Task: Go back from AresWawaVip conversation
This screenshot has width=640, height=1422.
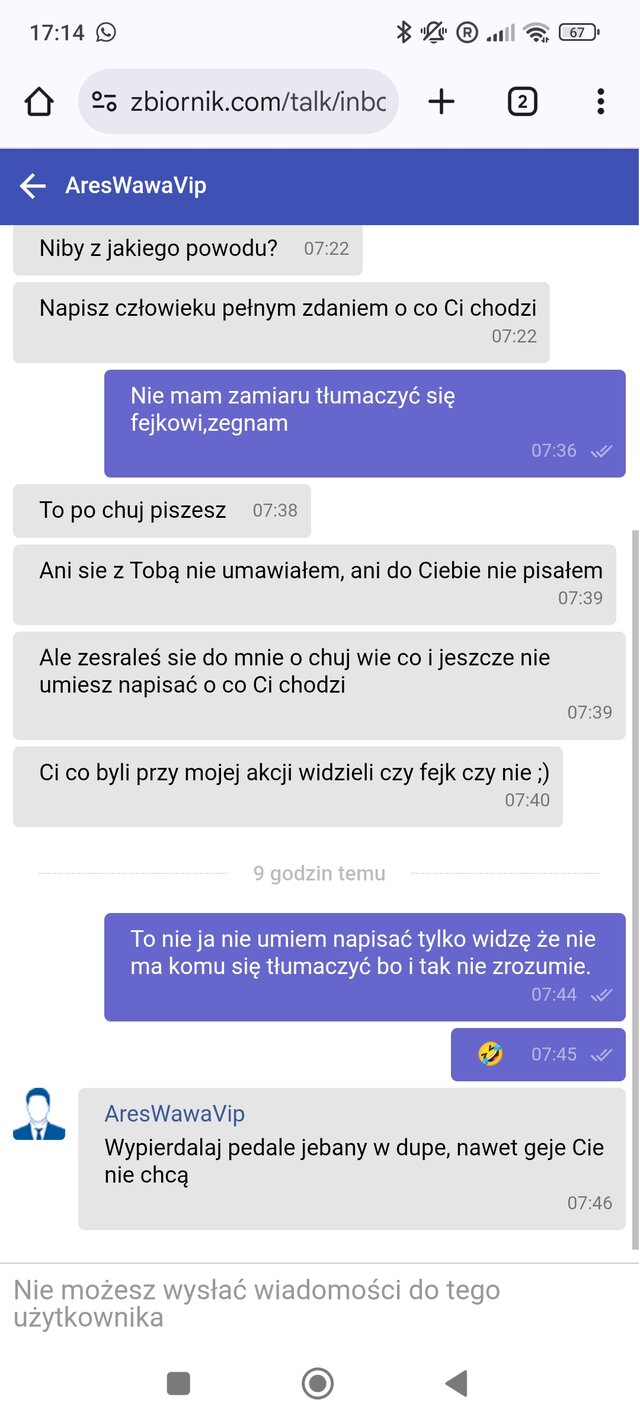Action: pyautogui.click(x=33, y=186)
